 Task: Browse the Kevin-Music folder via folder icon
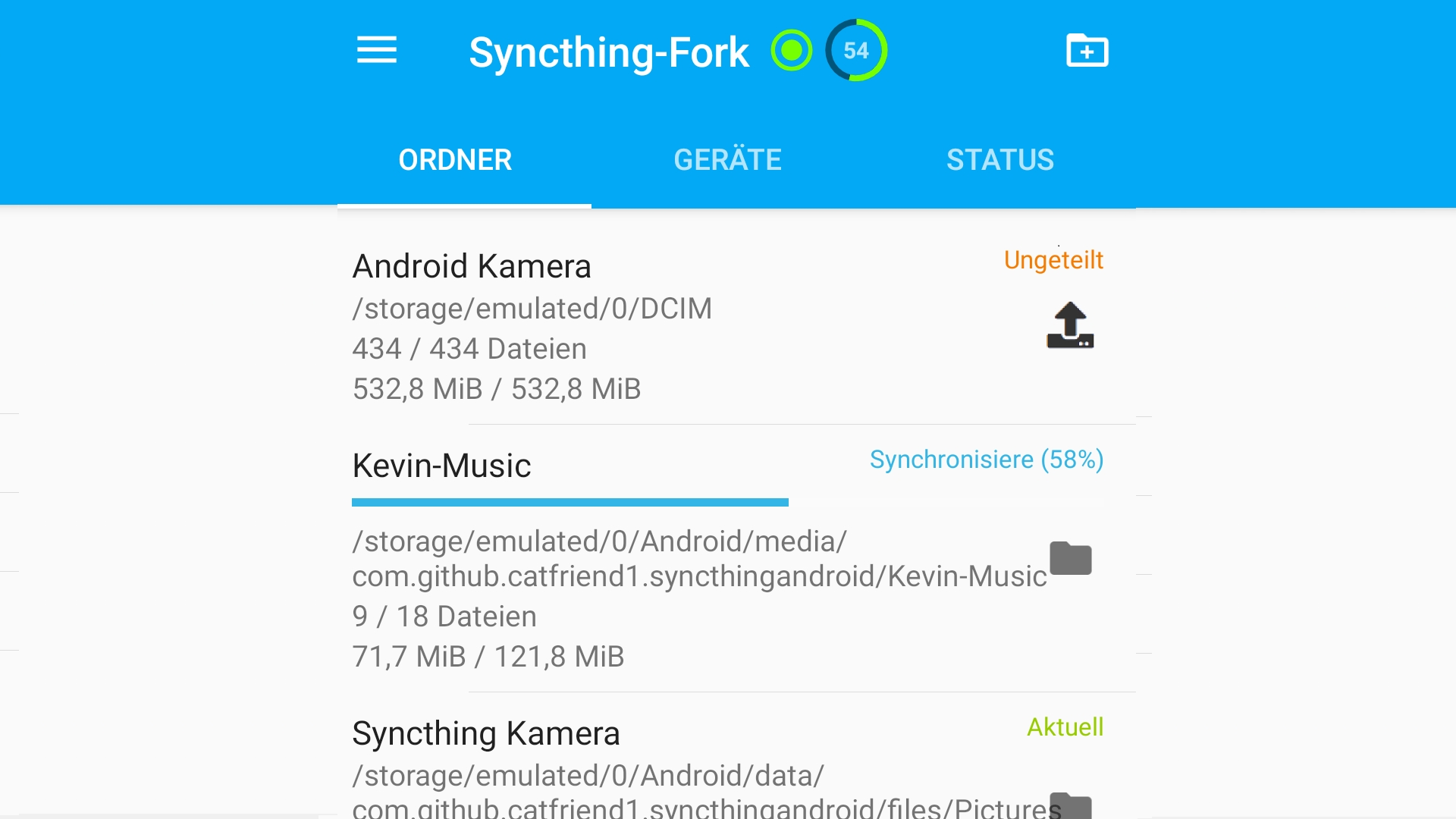pos(1070,559)
